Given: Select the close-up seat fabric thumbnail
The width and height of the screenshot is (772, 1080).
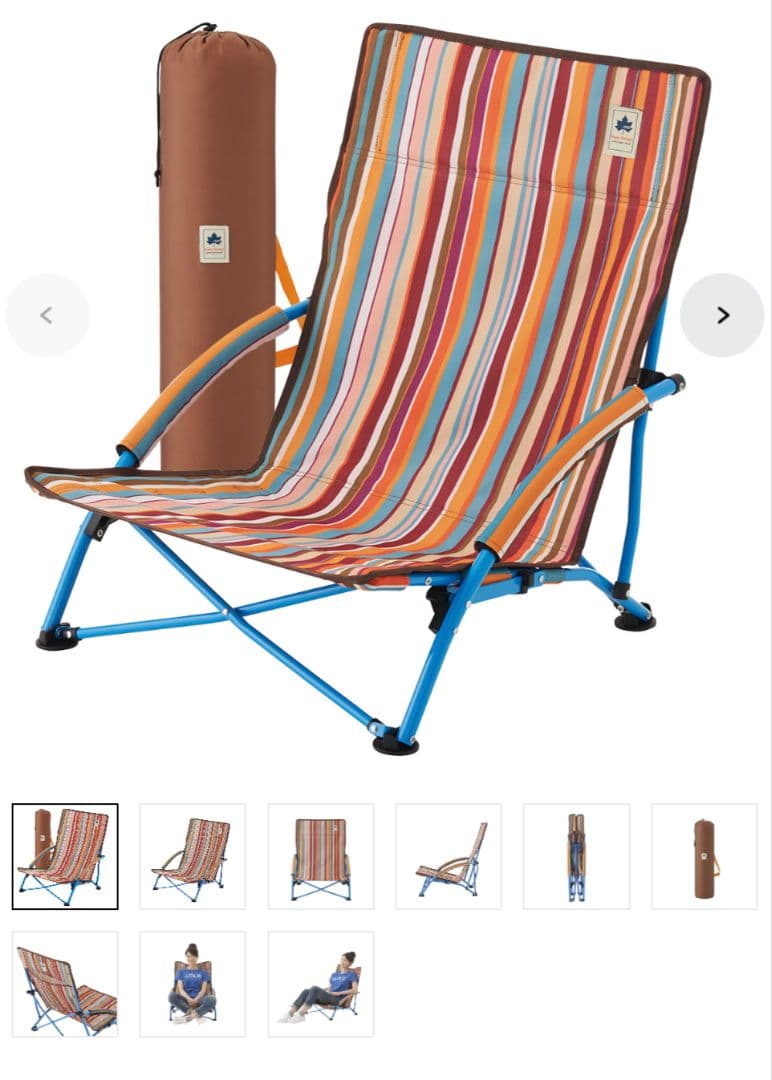Looking at the screenshot, I should pos(65,984).
